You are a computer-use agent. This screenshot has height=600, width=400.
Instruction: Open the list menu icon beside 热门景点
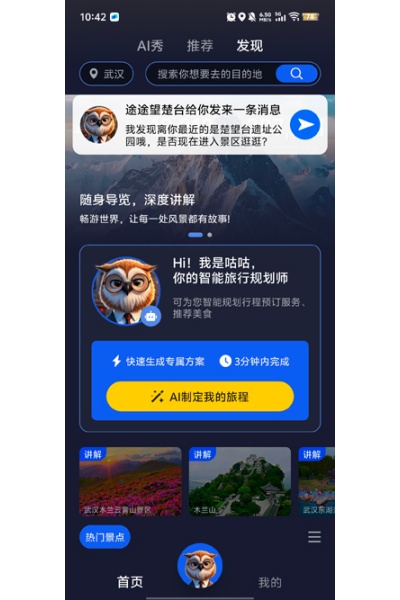[314, 537]
